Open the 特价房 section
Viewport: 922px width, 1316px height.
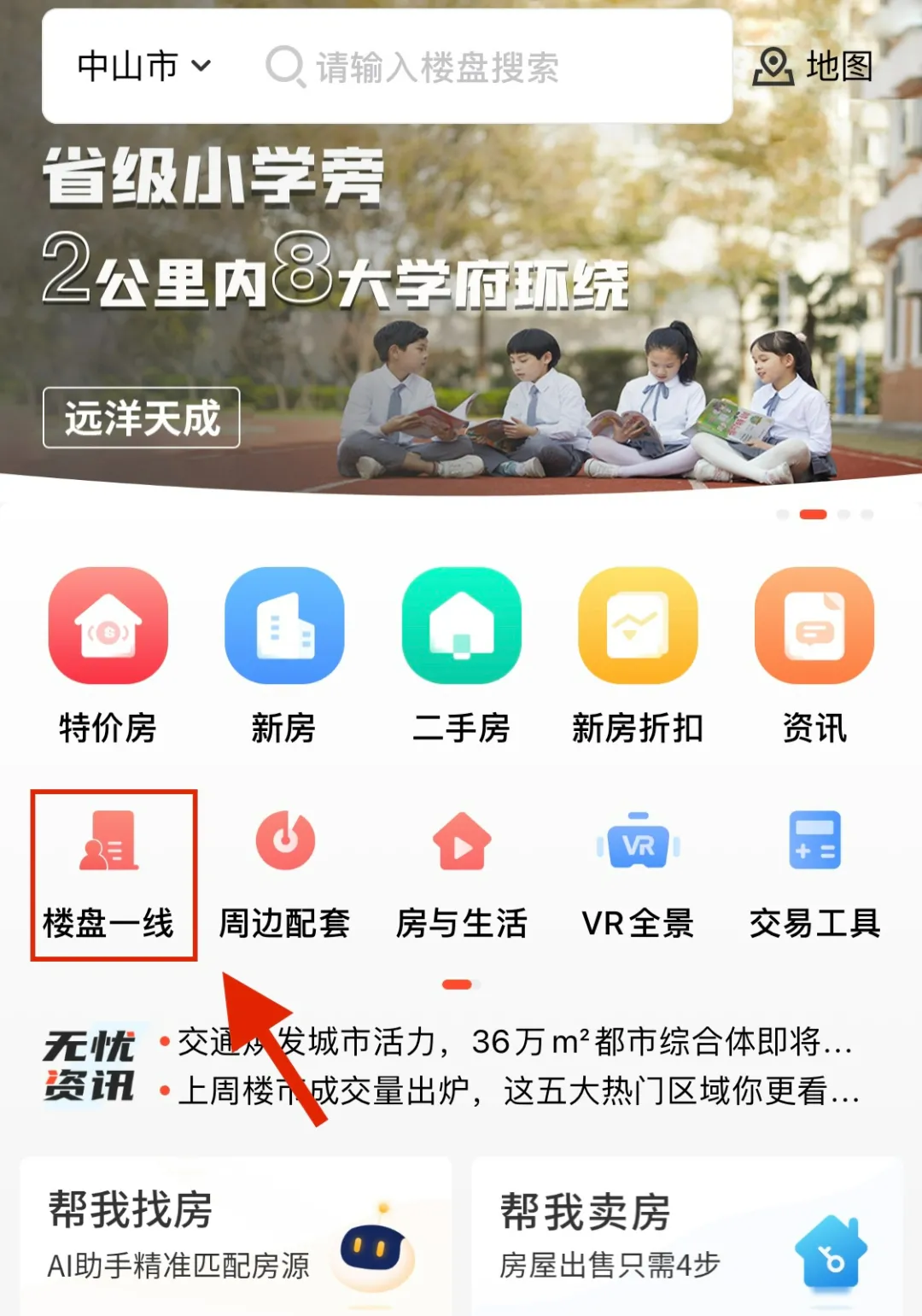tap(108, 655)
